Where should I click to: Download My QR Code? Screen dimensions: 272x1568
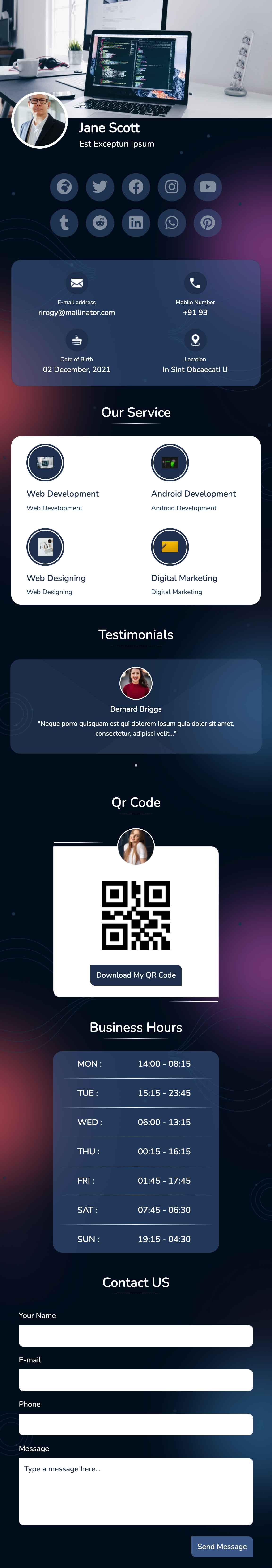click(x=136, y=975)
